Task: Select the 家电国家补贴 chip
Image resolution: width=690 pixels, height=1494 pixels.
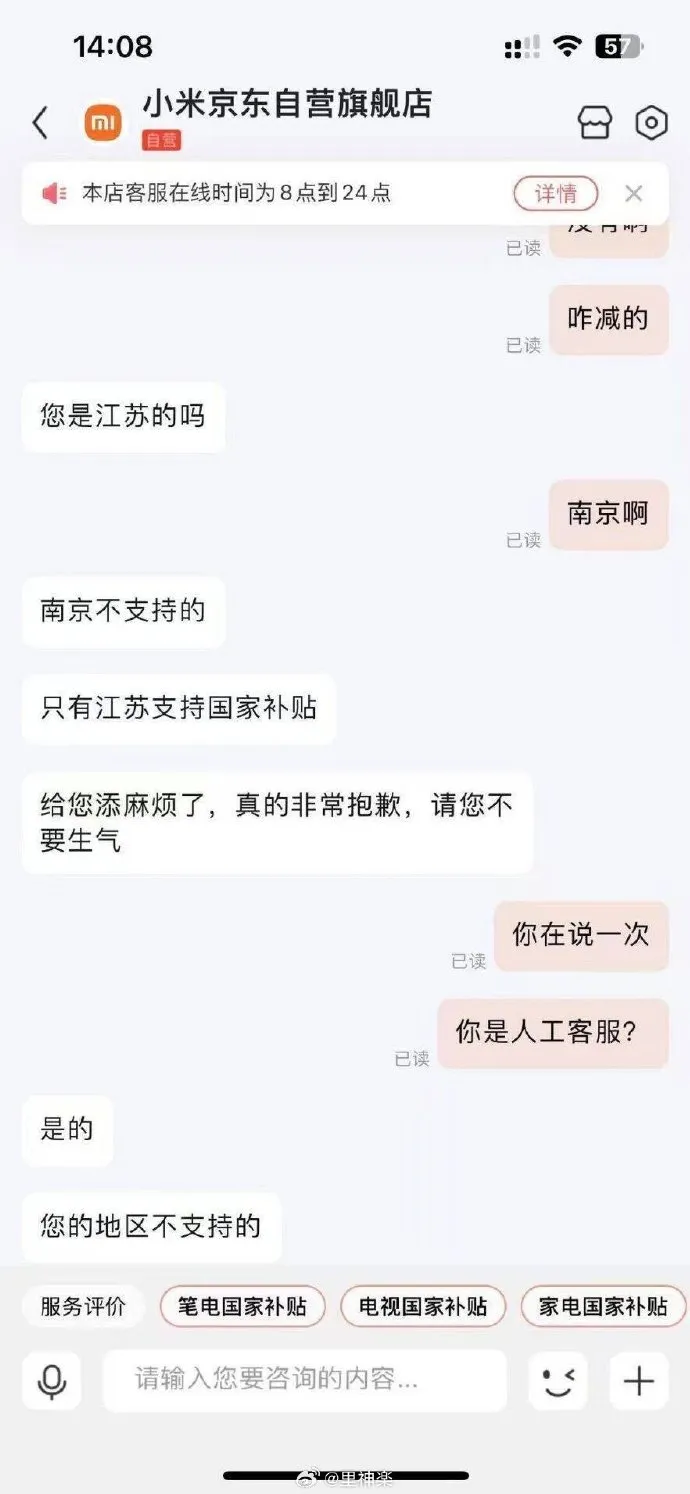Action: point(604,1306)
